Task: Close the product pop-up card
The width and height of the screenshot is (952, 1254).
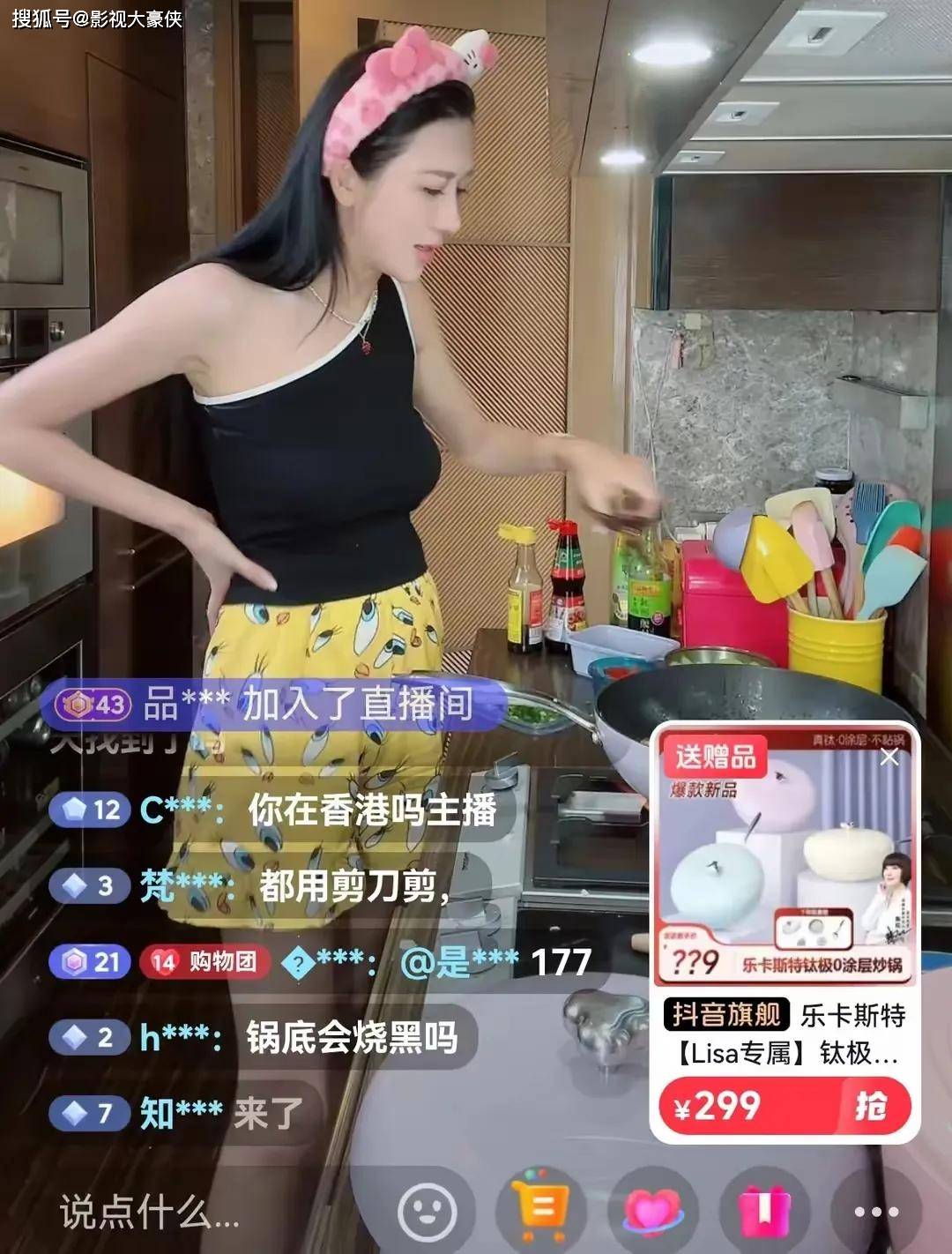Action: click(x=889, y=758)
